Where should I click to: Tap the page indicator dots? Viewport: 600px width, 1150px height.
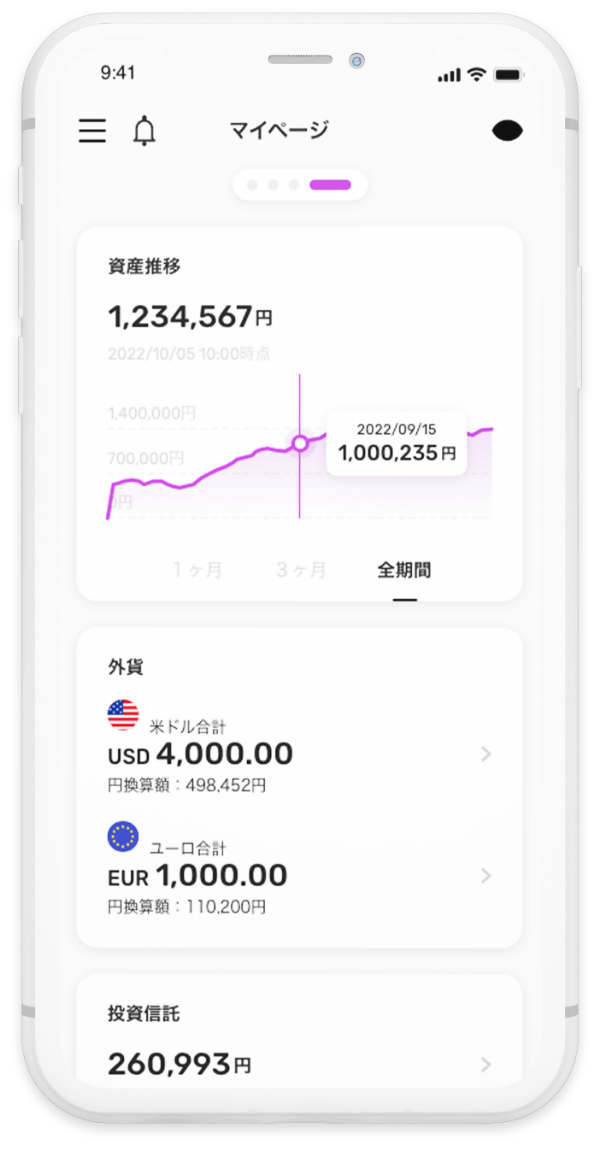299,185
